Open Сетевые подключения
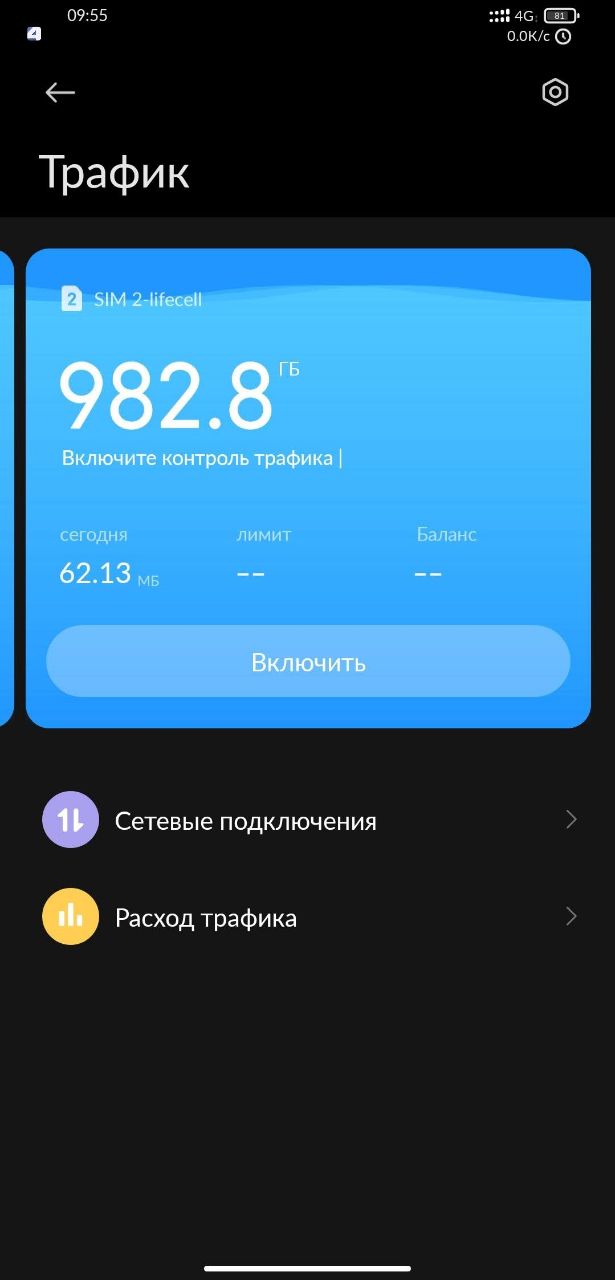 click(308, 821)
